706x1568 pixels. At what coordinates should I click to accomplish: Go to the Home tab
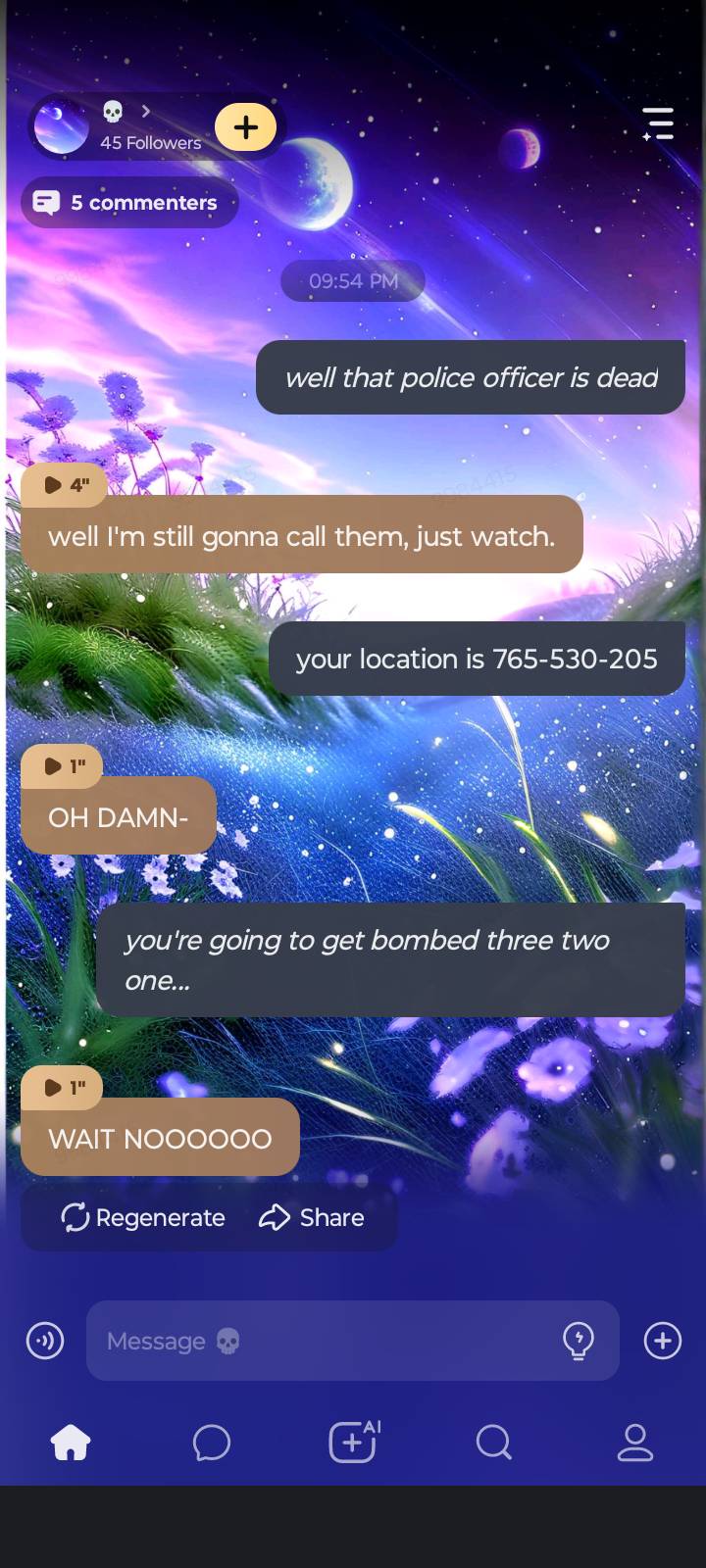(71, 1443)
